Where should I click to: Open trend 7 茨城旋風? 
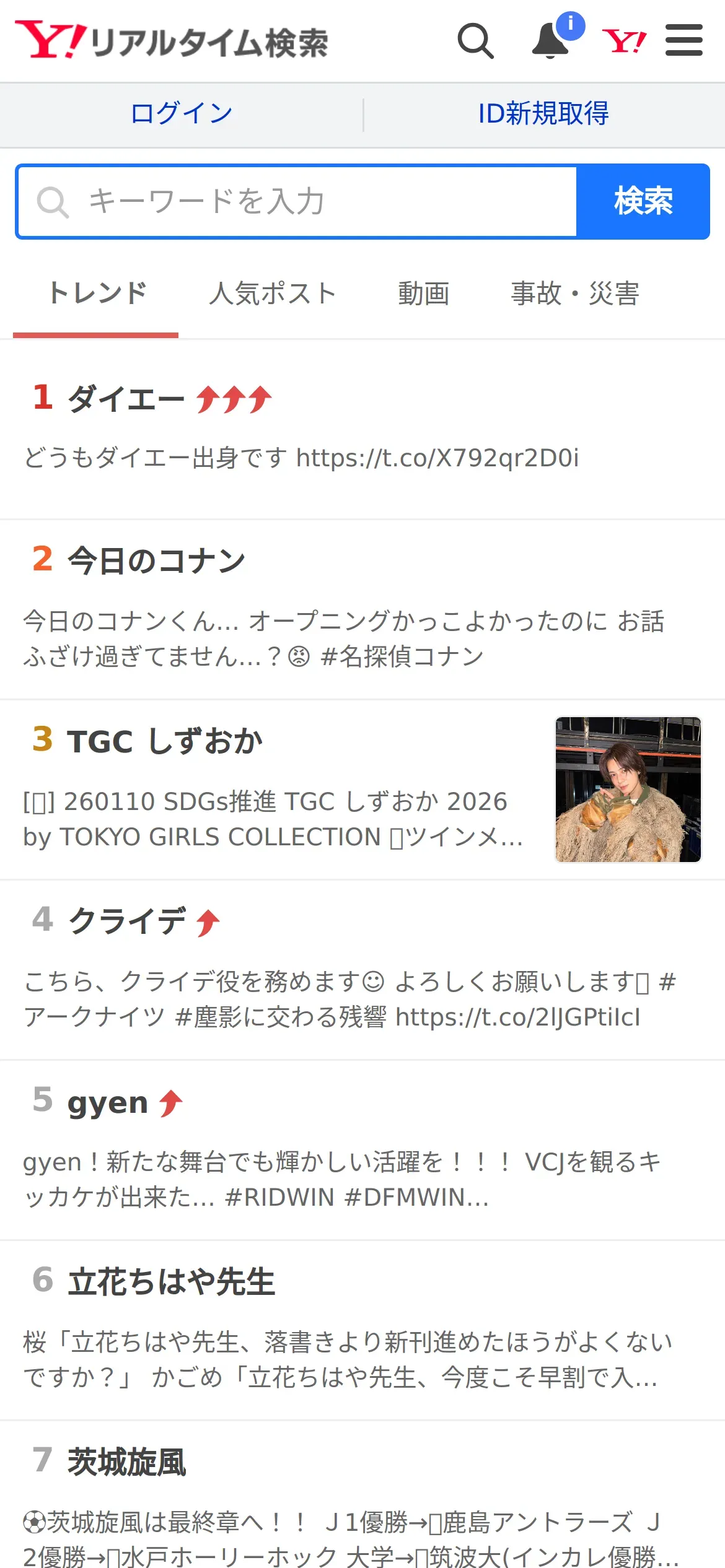(x=126, y=1461)
